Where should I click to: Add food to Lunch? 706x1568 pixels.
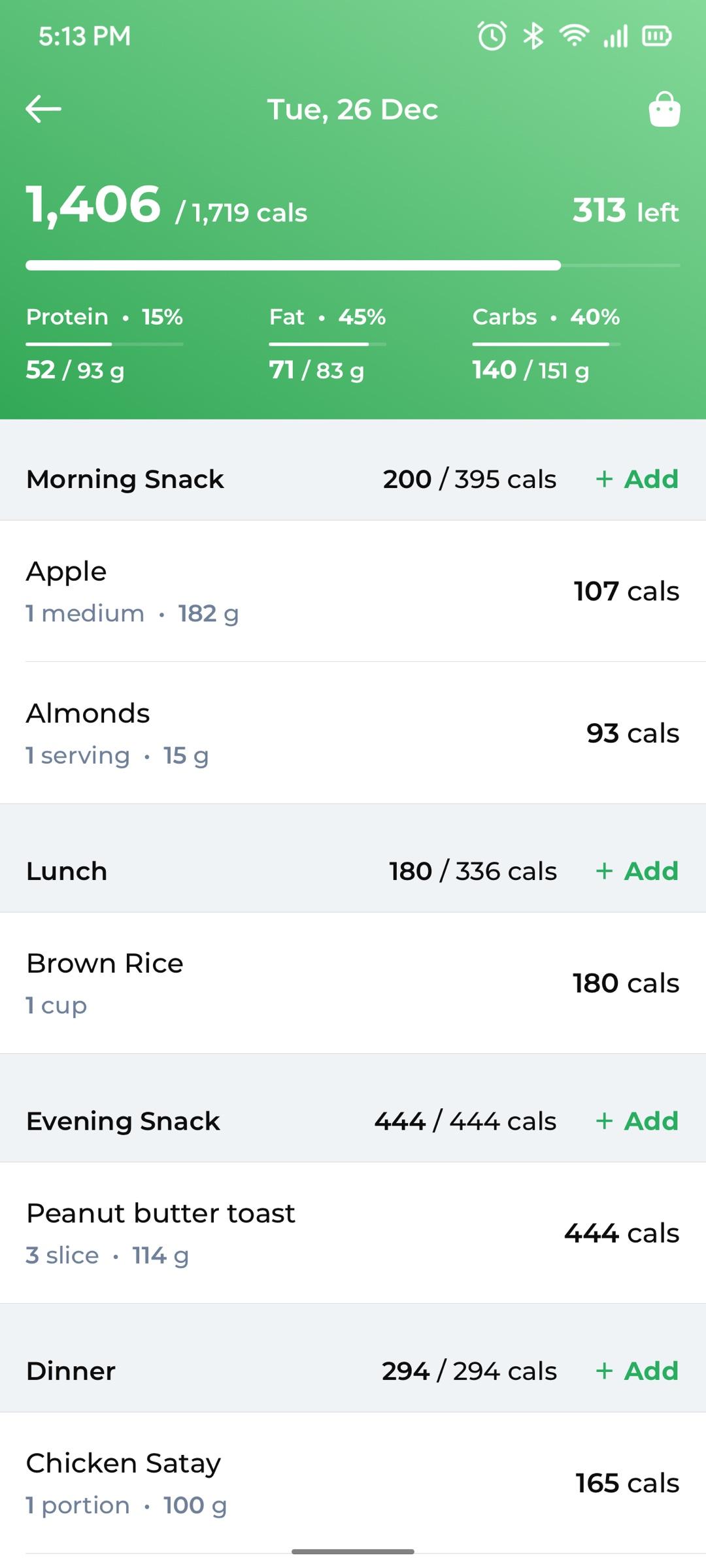point(637,871)
